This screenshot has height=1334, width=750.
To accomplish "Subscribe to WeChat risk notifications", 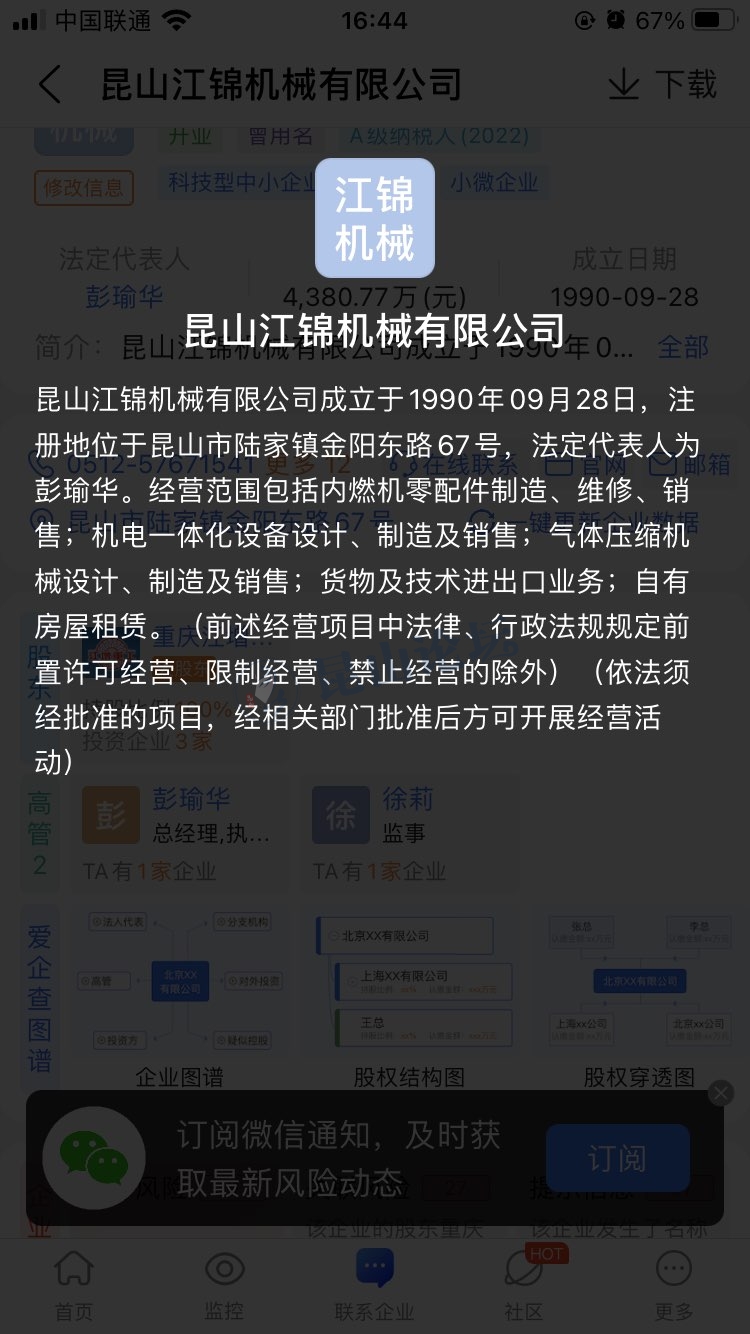I will (617, 1158).
